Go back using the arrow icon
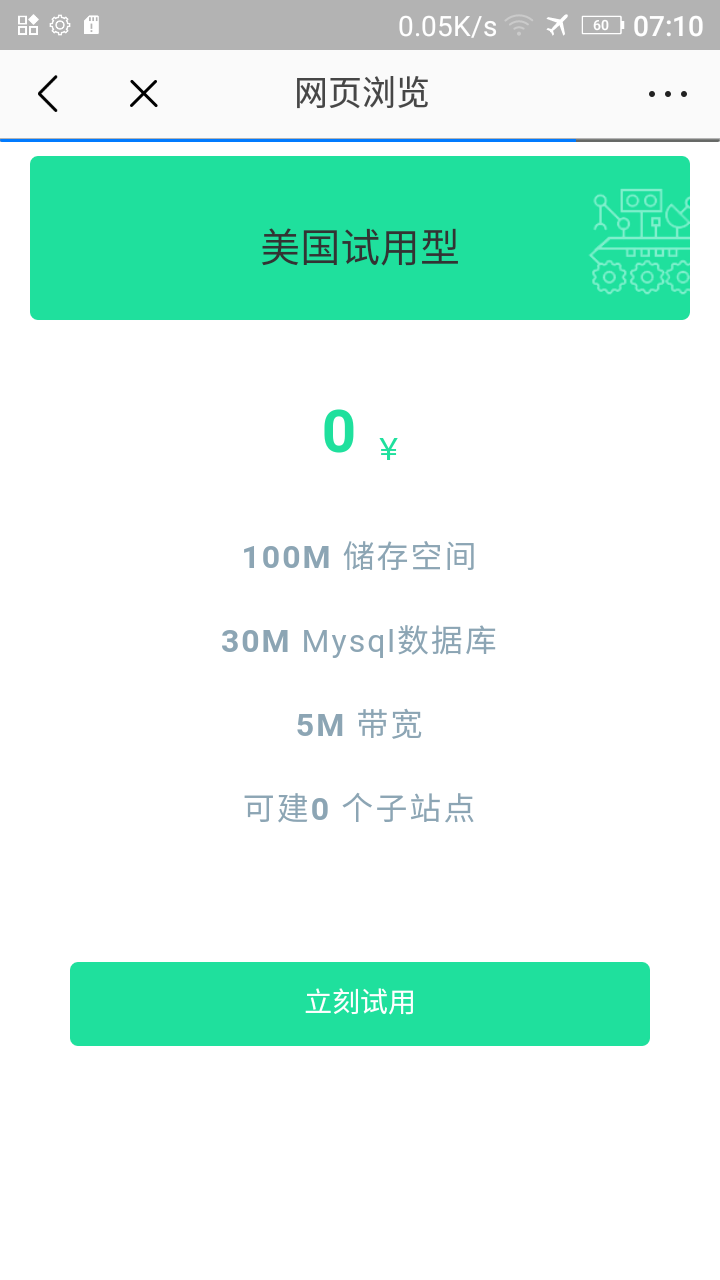 (48, 94)
